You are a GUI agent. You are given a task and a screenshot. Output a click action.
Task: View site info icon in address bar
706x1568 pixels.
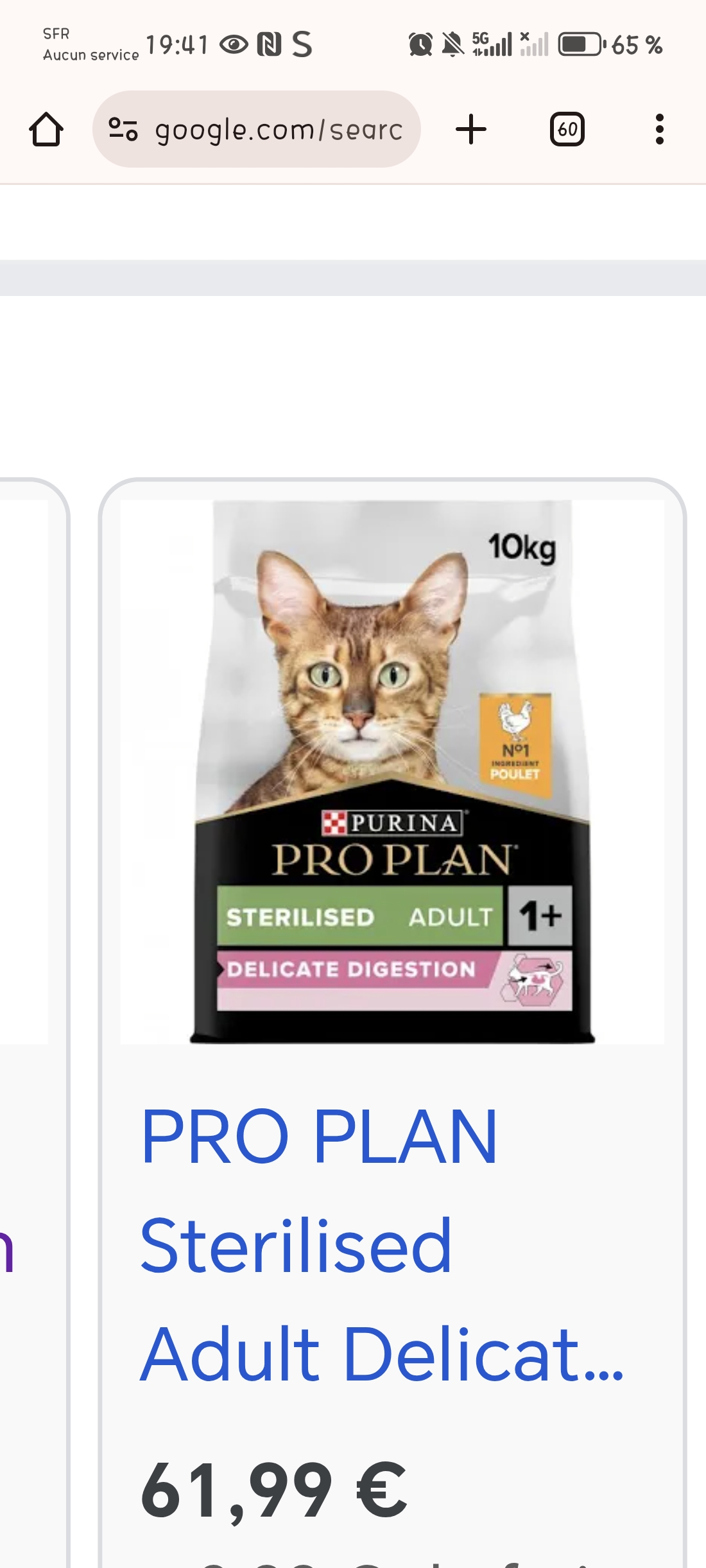pos(123,130)
